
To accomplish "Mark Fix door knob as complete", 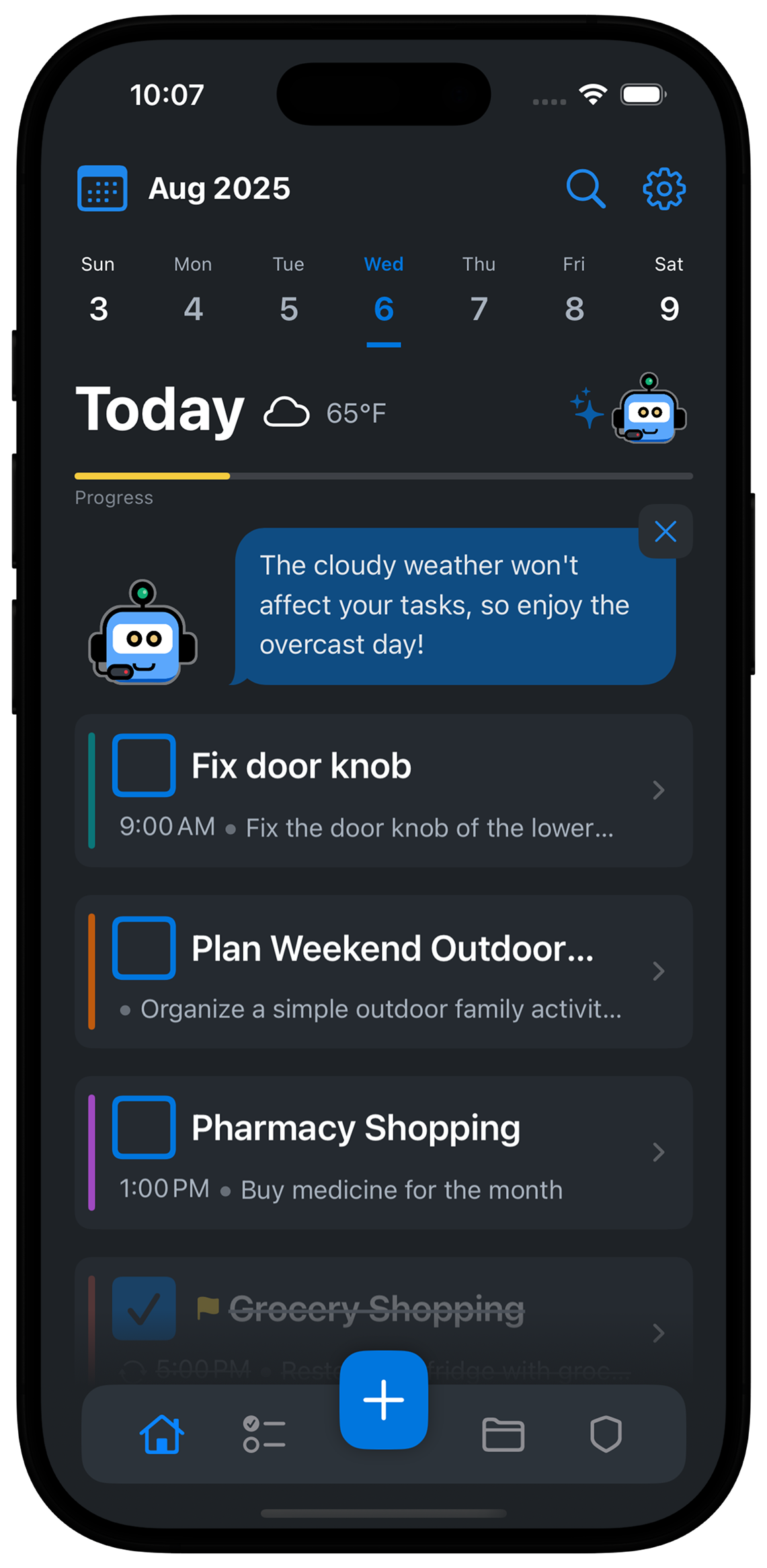I will click(x=144, y=767).
